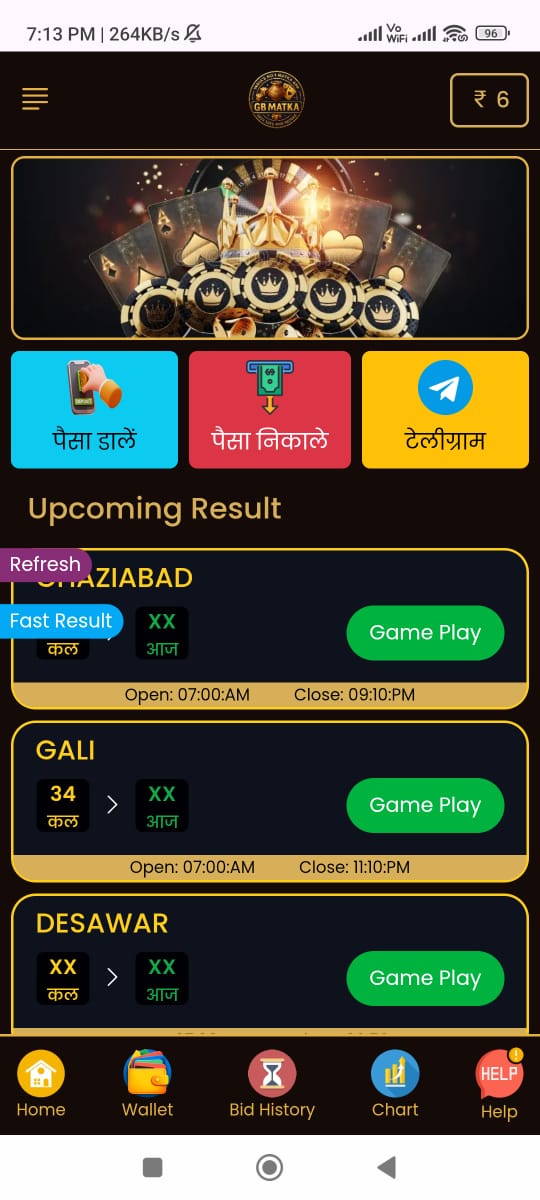Tap Game Play for GHAZIABAD

coord(425,632)
